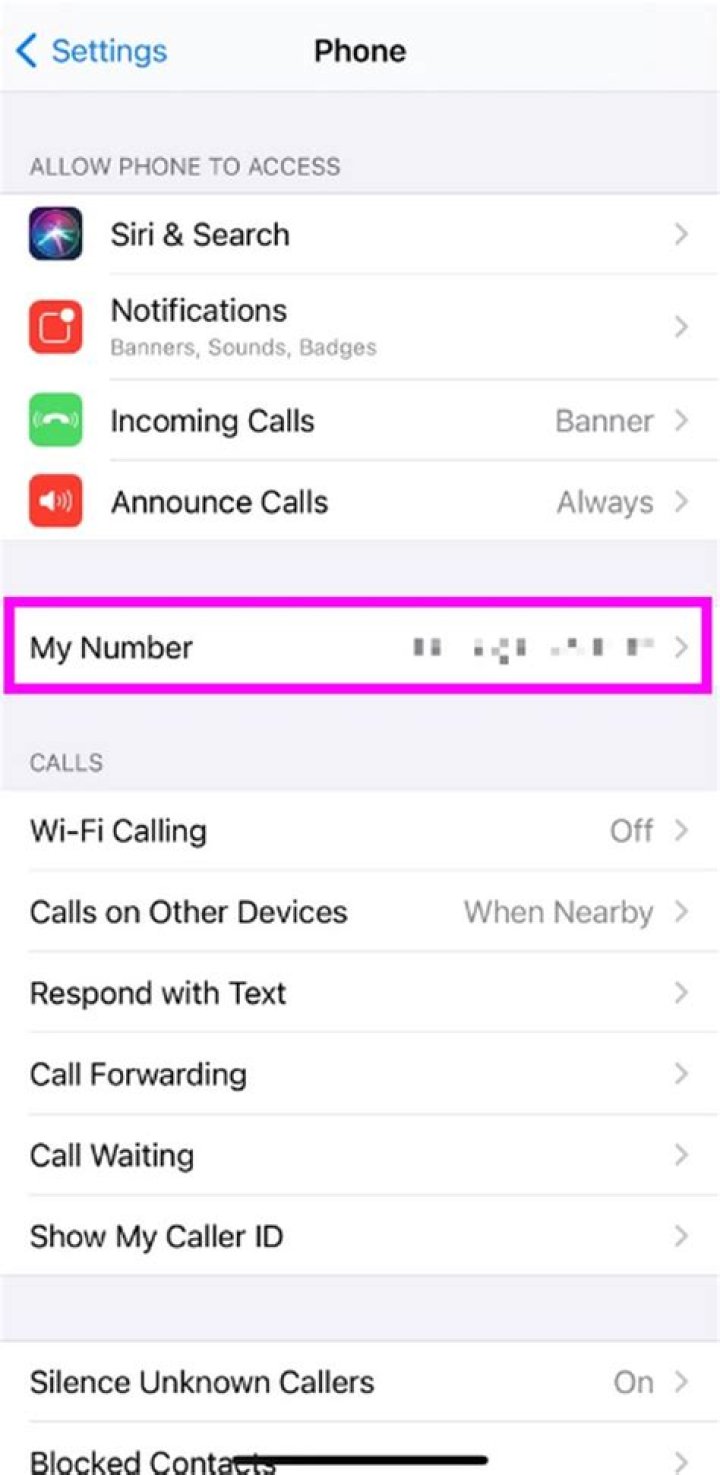The height and width of the screenshot is (1475, 720).
Task: Open Call Waiting settings
Action: pyautogui.click(x=360, y=1155)
